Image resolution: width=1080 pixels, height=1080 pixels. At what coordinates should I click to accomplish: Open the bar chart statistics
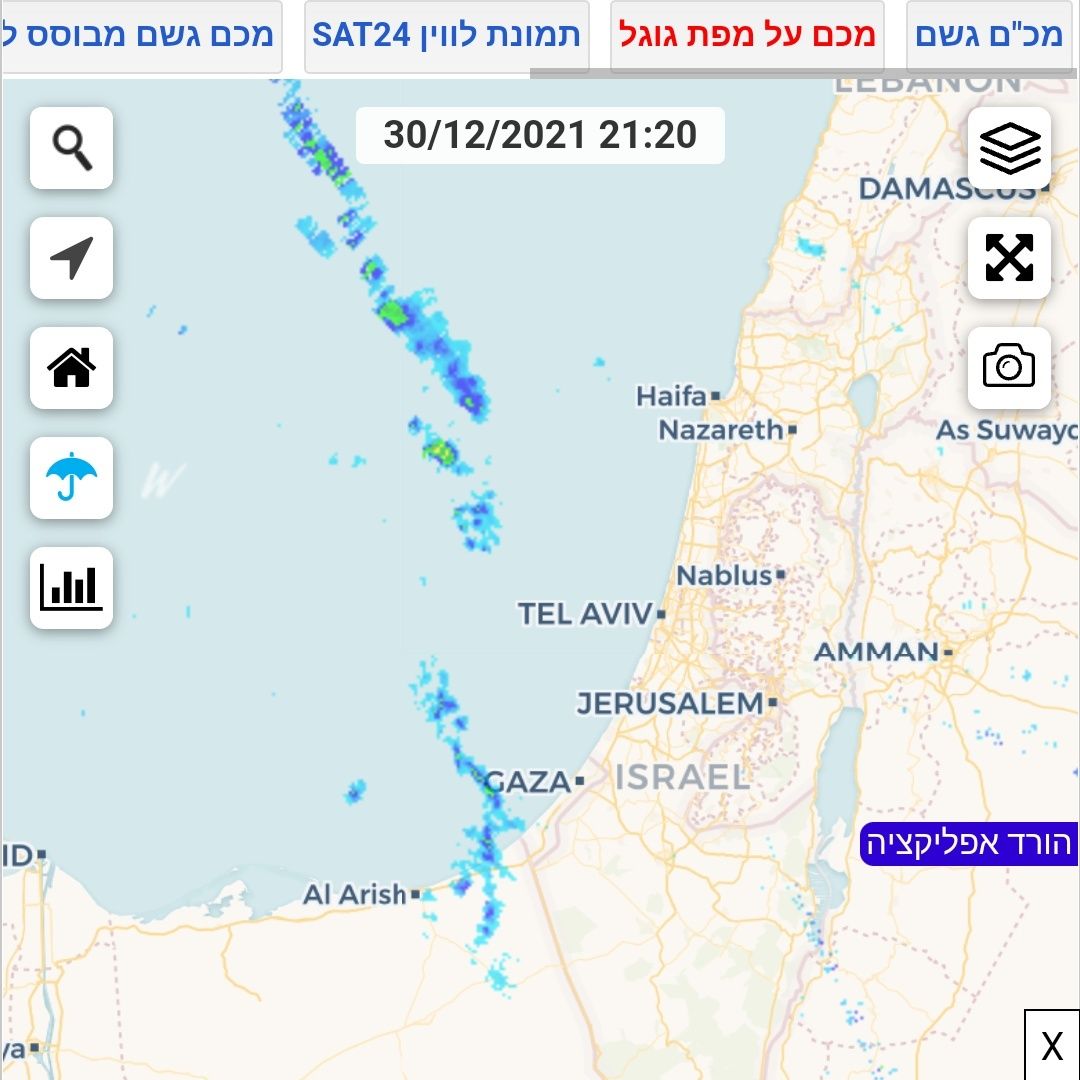point(71,588)
